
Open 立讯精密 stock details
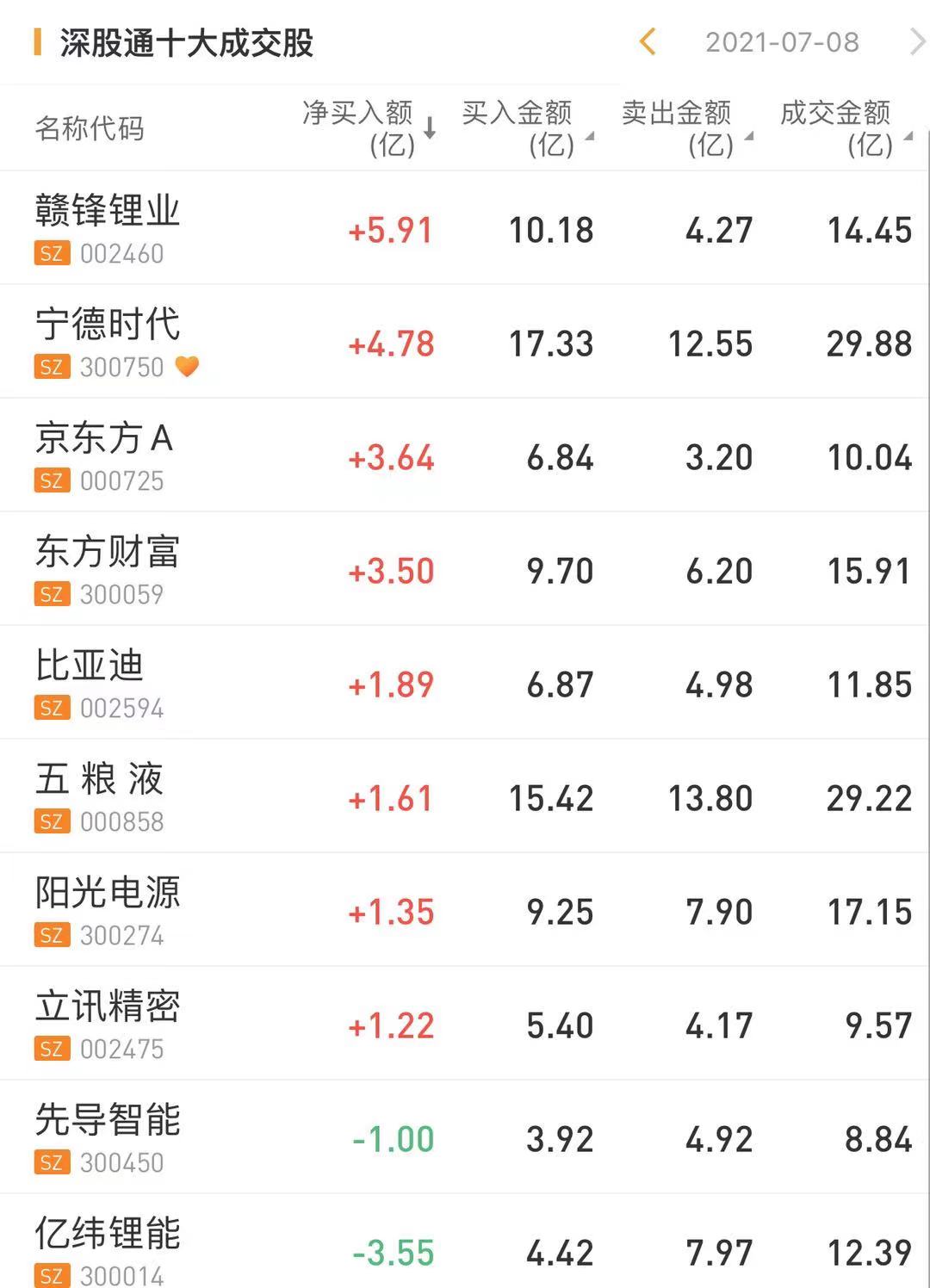(x=108, y=1023)
